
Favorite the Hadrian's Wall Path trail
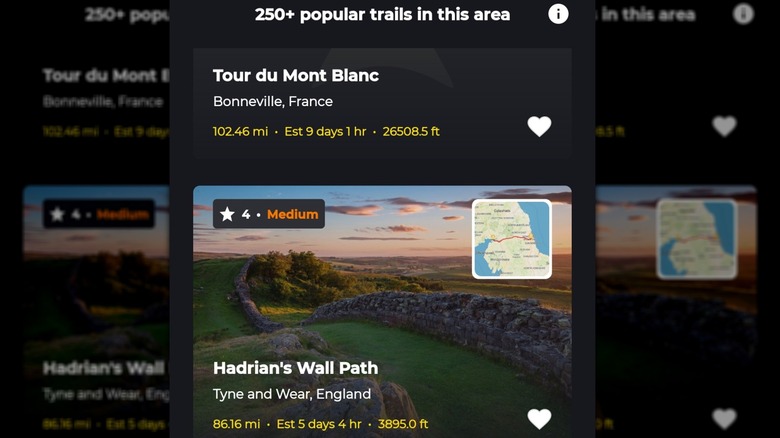(x=539, y=419)
